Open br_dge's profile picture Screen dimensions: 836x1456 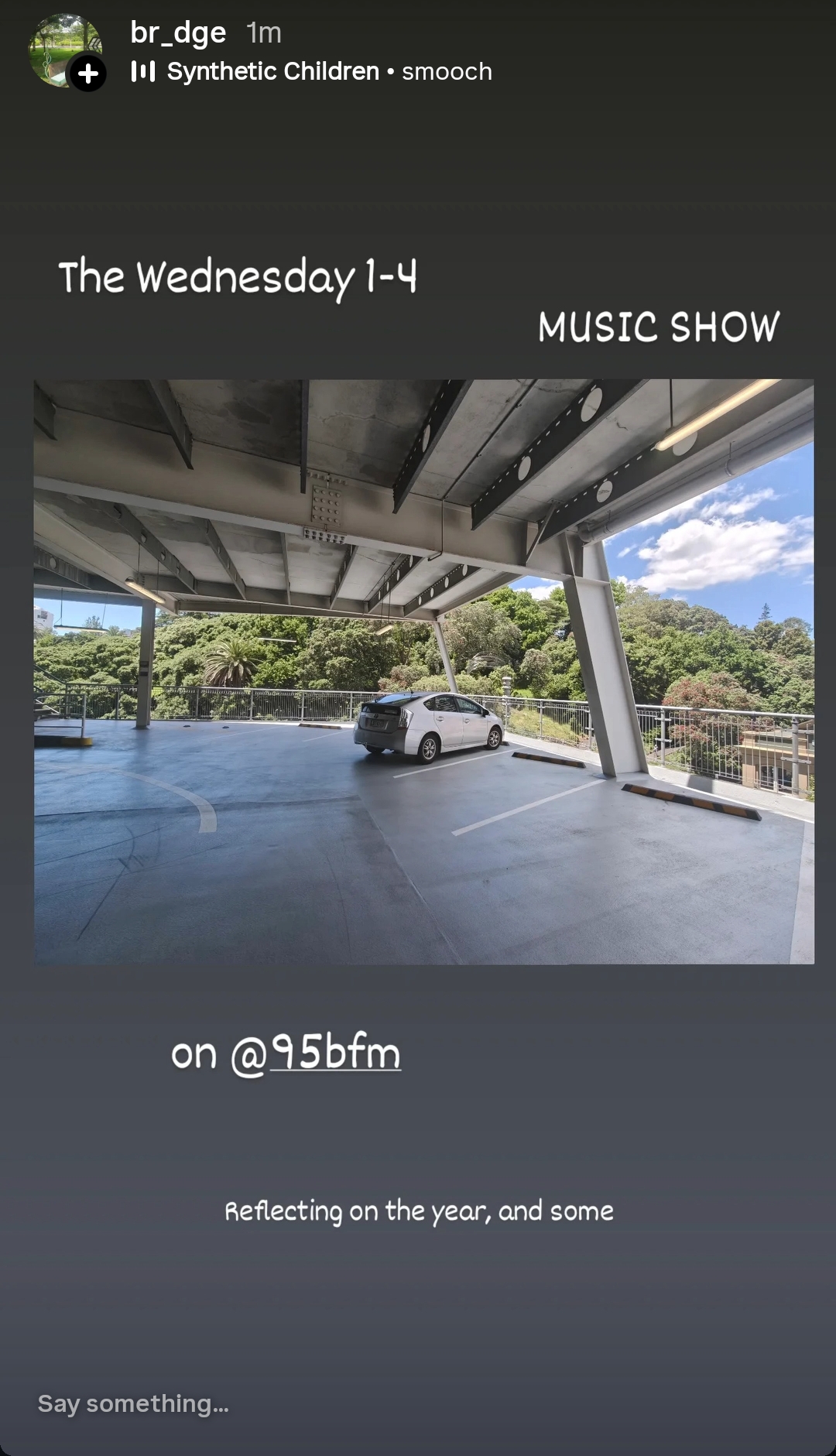(x=63, y=48)
